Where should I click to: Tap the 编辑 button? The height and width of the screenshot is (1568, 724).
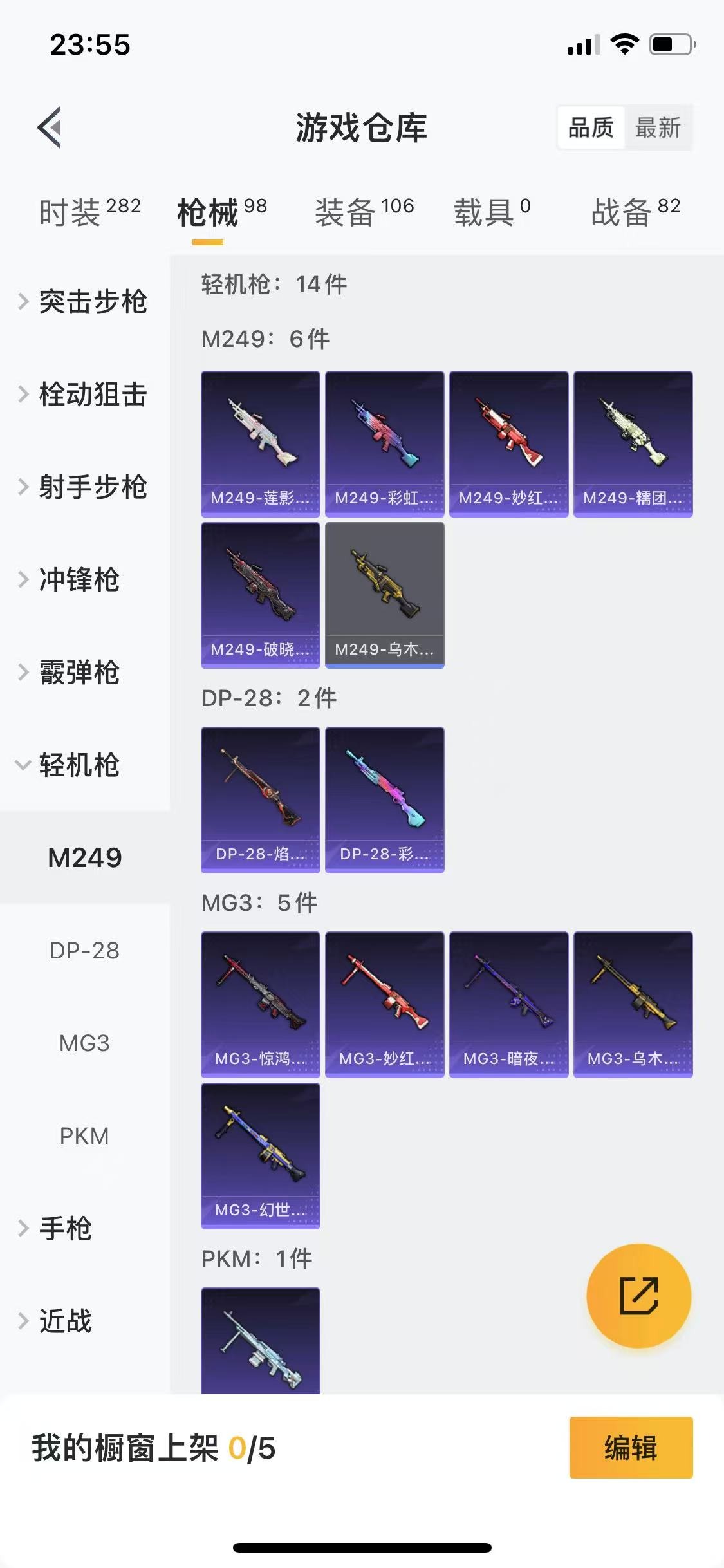click(x=631, y=1448)
